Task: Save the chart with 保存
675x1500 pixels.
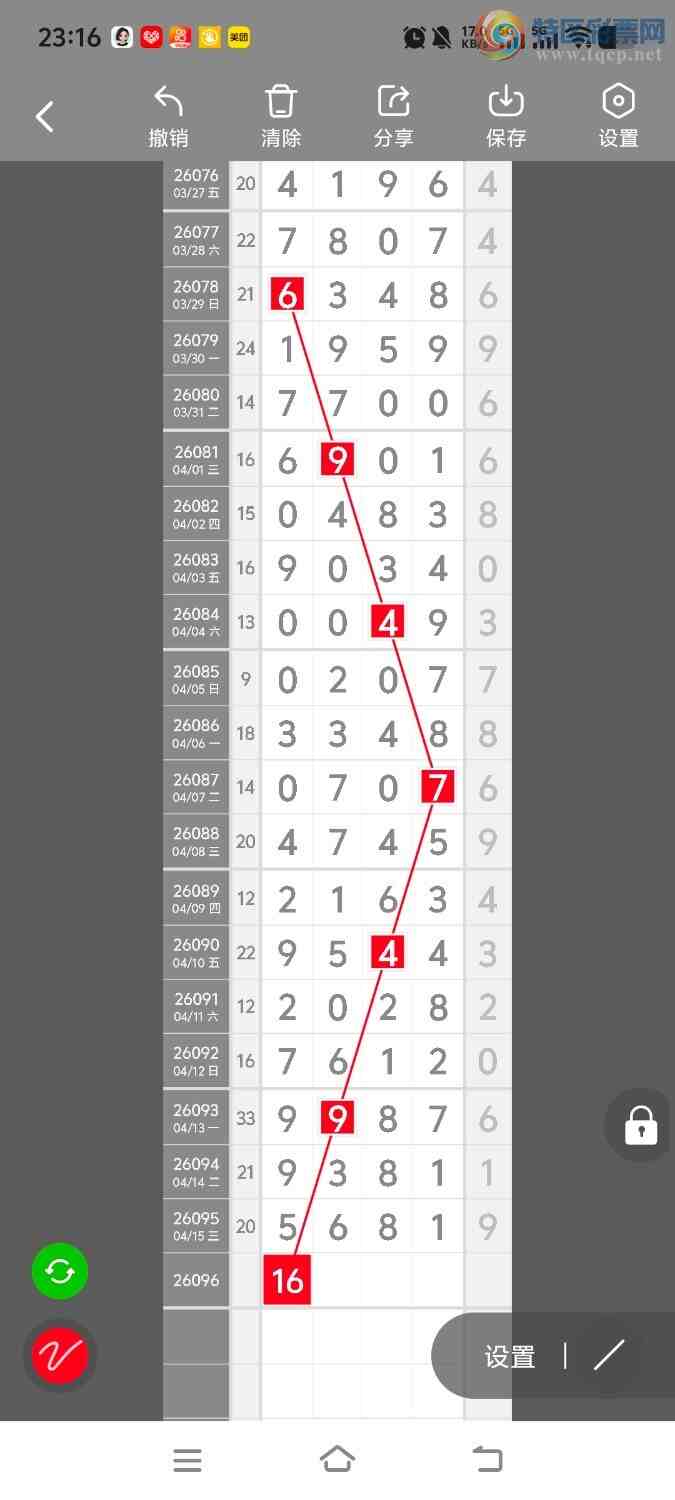Action: click(506, 117)
